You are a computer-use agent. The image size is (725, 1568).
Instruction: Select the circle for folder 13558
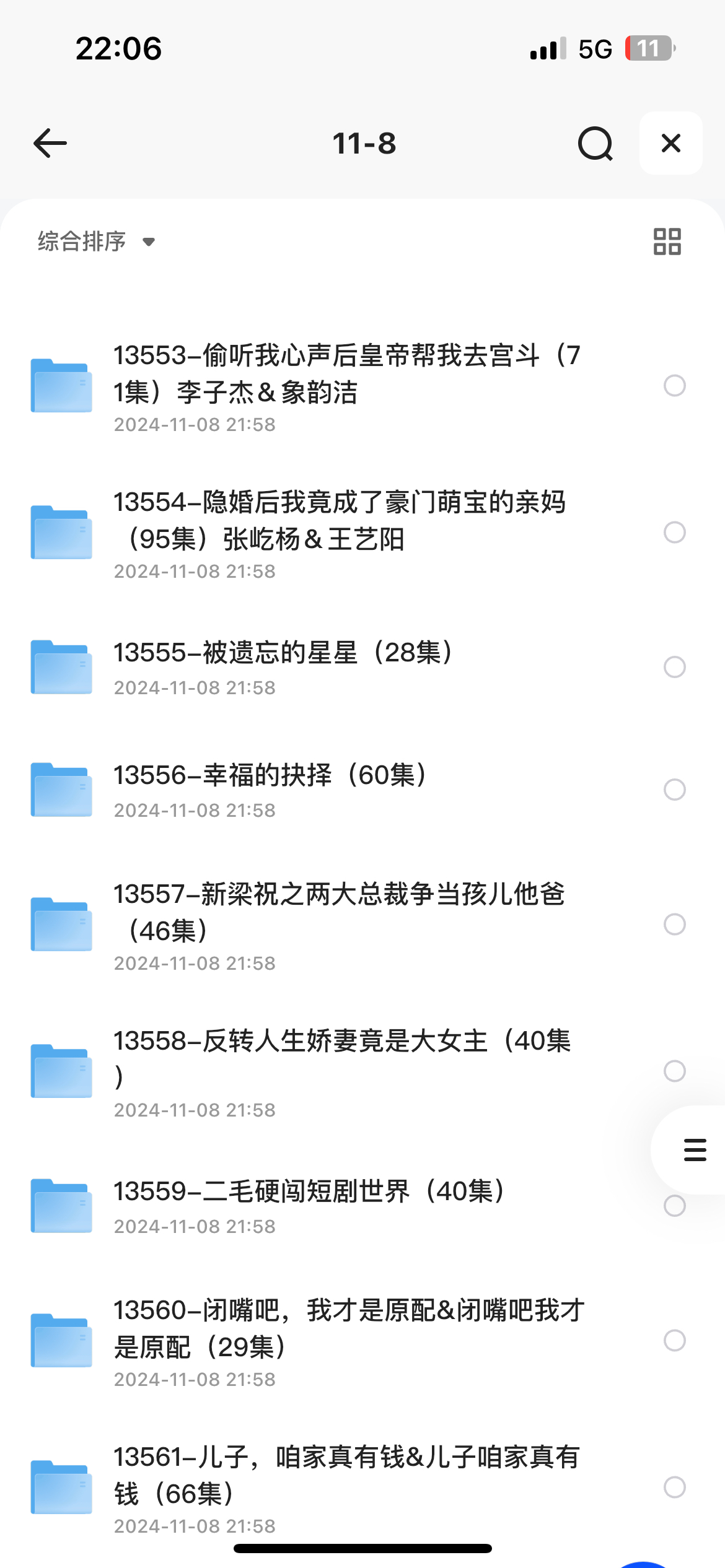[674, 1071]
